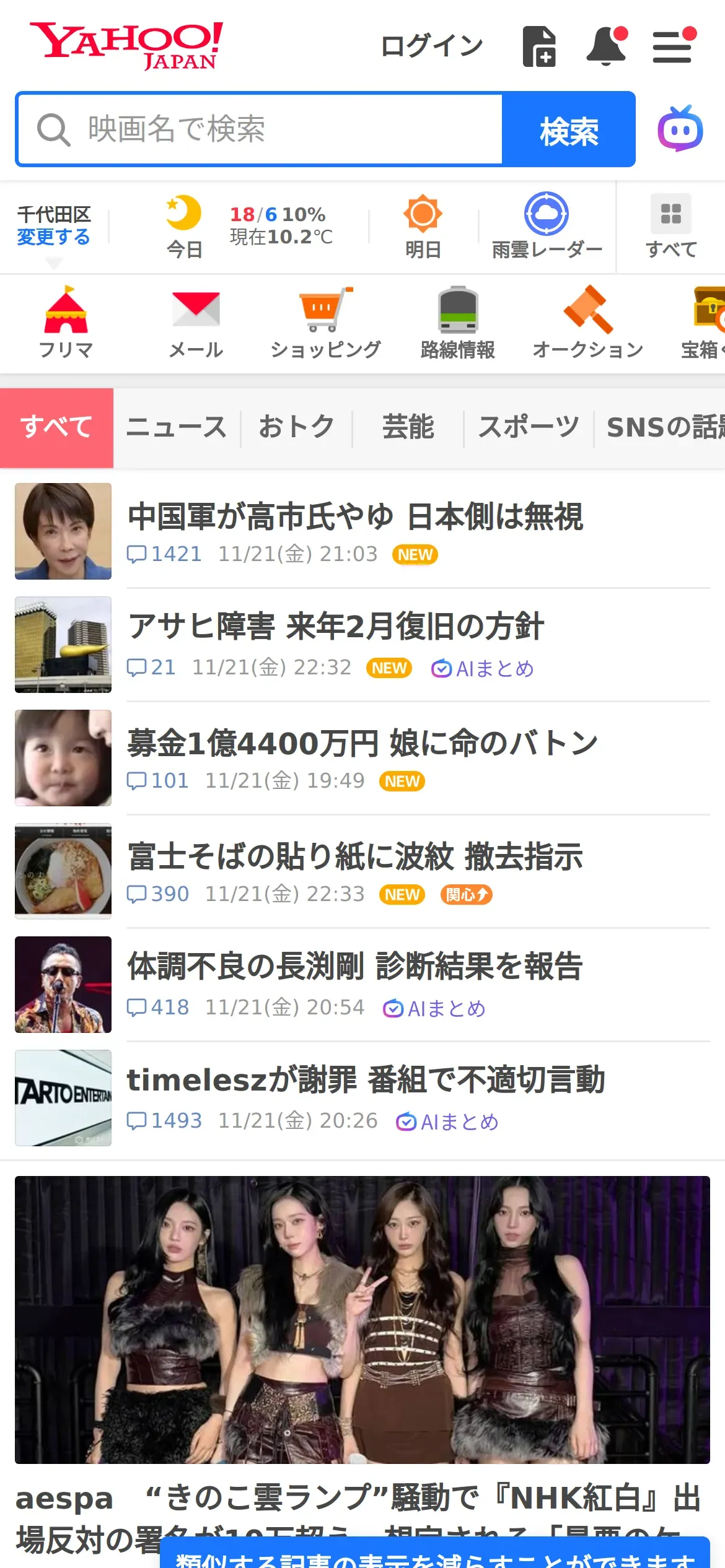The width and height of the screenshot is (725, 1568).
Task: Switch to the ニュース tab
Action: pos(177,428)
